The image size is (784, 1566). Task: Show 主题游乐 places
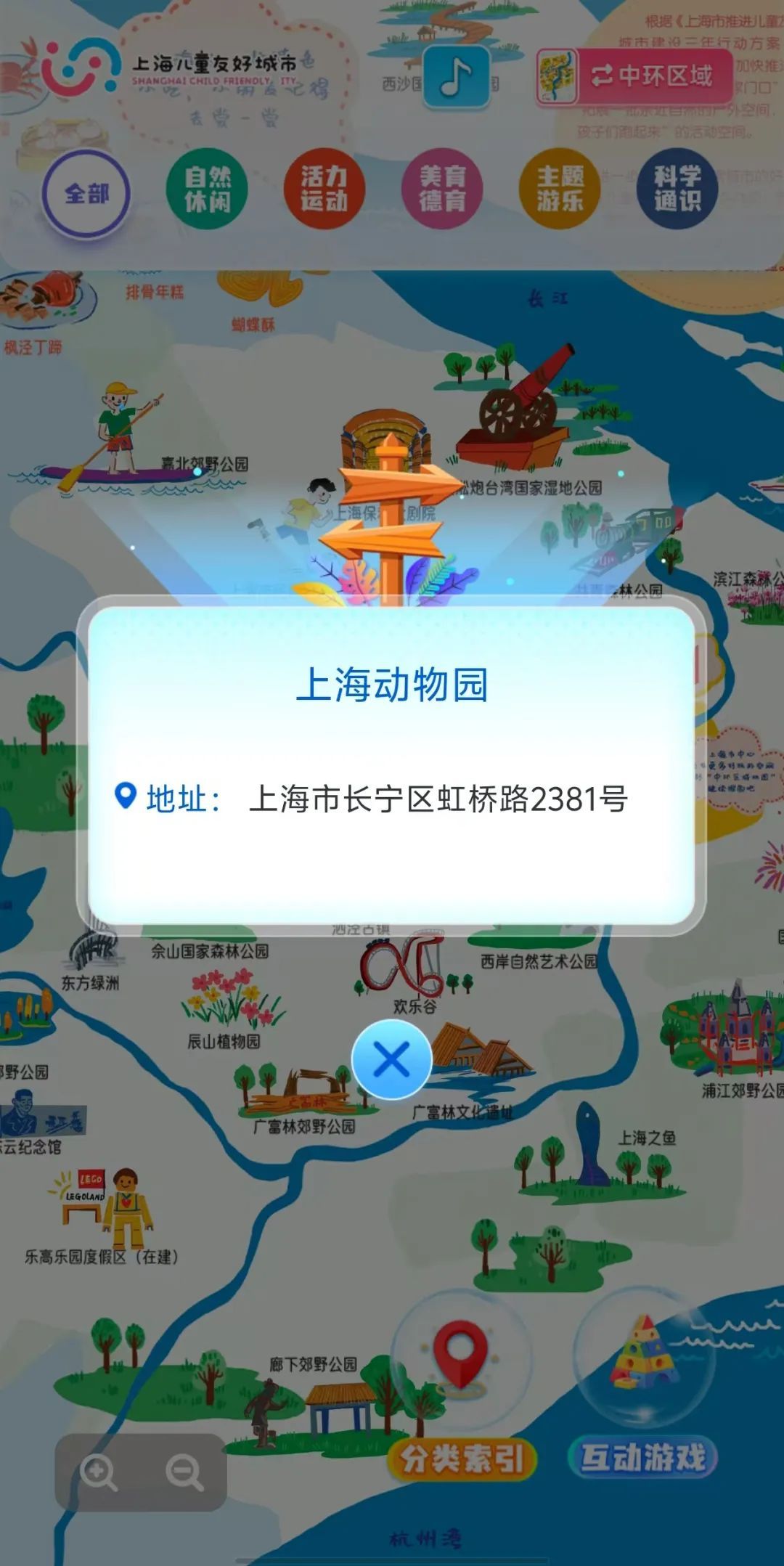click(560, 189)
